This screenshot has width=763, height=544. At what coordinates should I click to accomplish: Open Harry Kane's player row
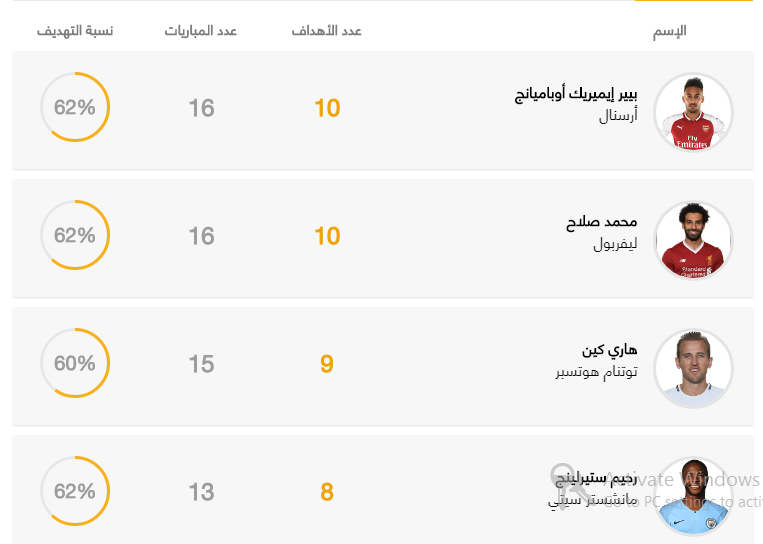tap(609, 351)
